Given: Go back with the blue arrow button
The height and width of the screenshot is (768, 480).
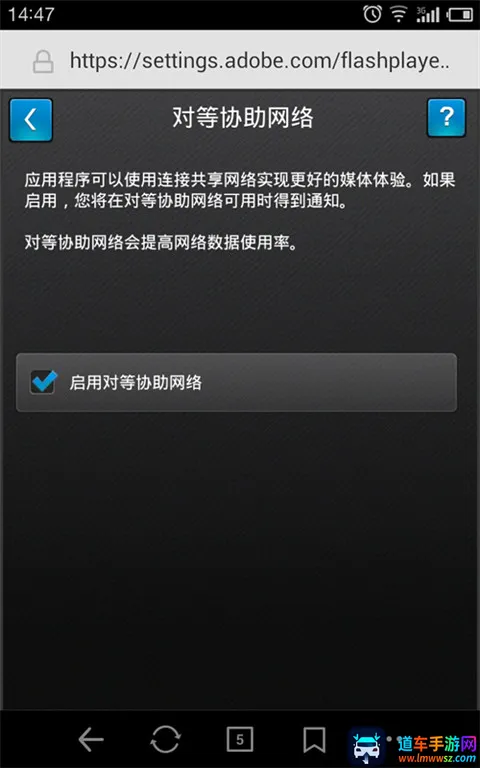Looking at the screenshot, I should pos(31,120).
